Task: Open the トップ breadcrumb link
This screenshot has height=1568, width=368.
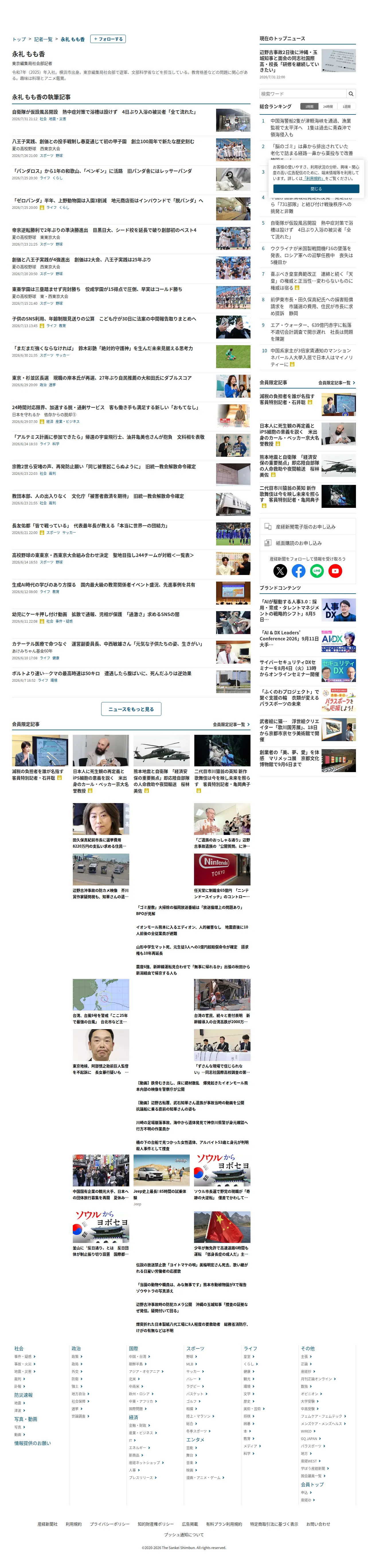Action: point(19,40)
